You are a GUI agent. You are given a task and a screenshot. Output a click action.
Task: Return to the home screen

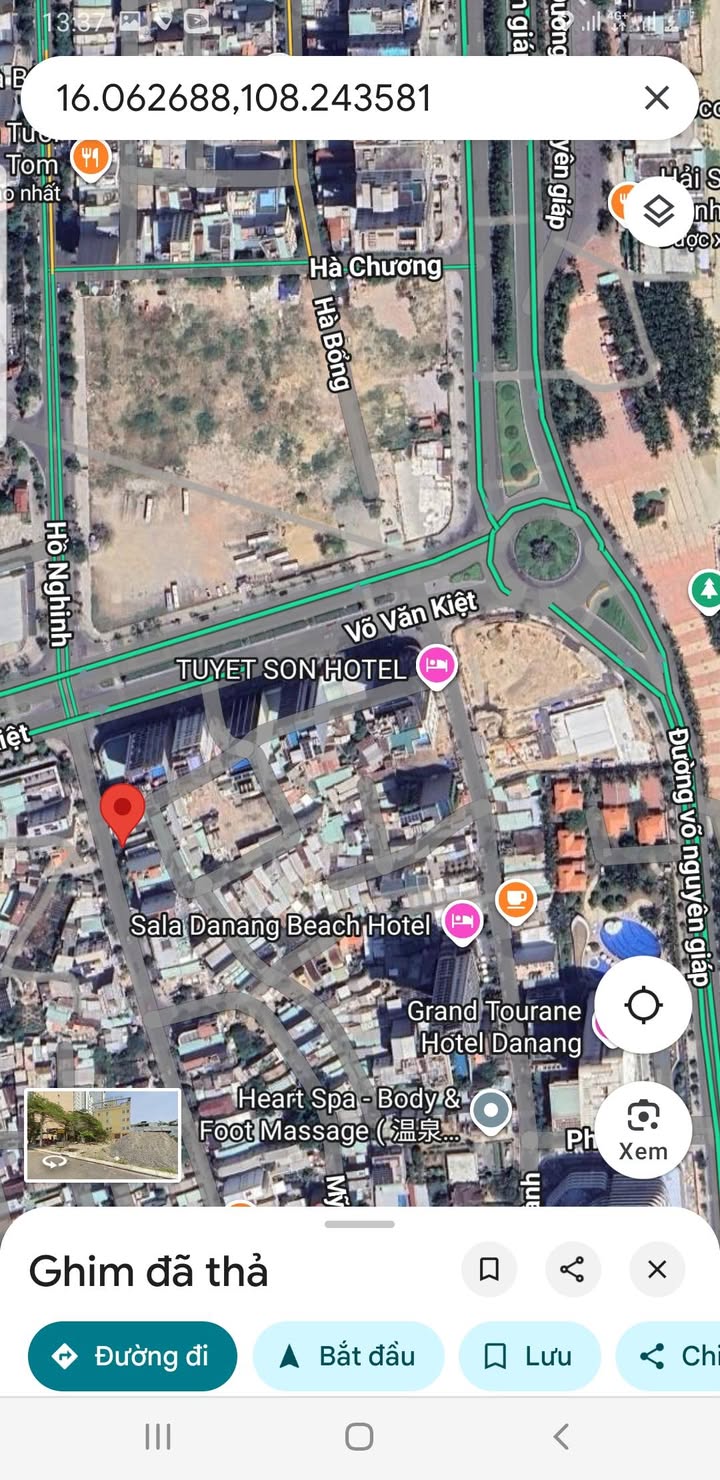(359, 1437)
